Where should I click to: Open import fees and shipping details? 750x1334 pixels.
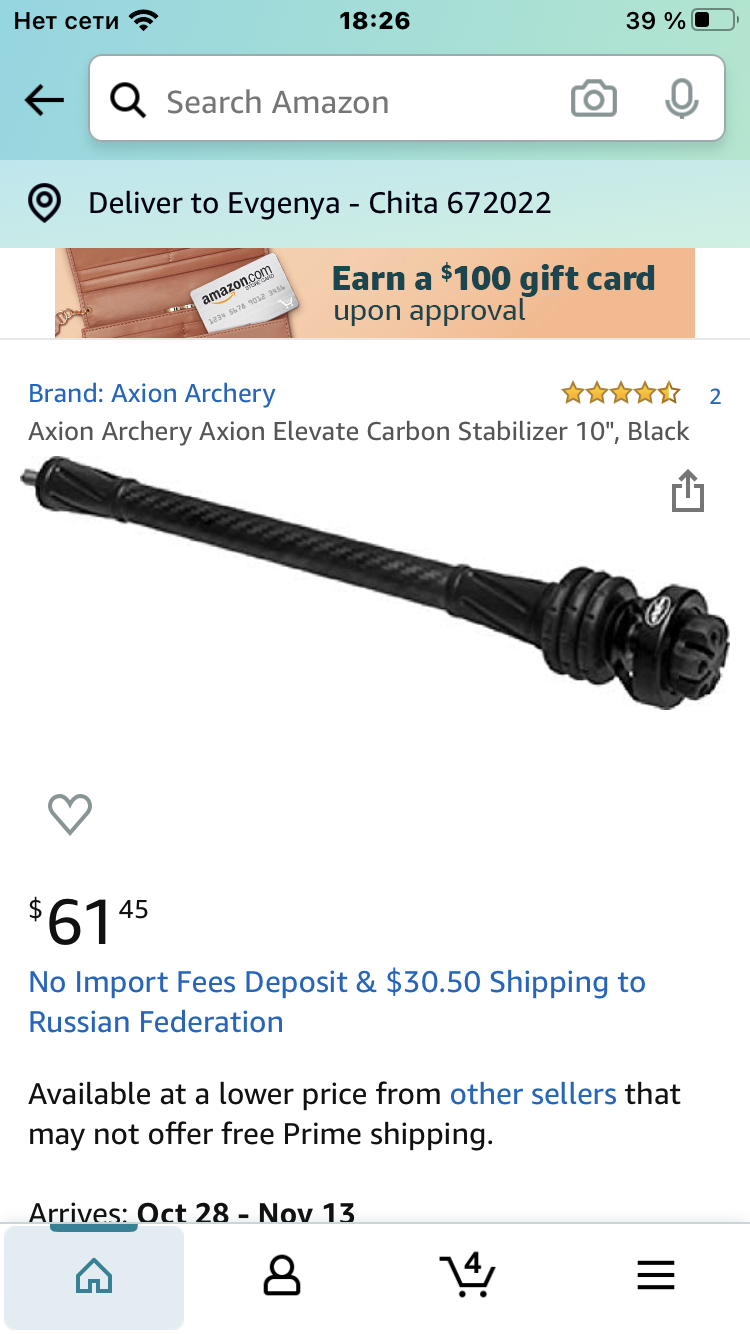click(x=337, y=1002)
